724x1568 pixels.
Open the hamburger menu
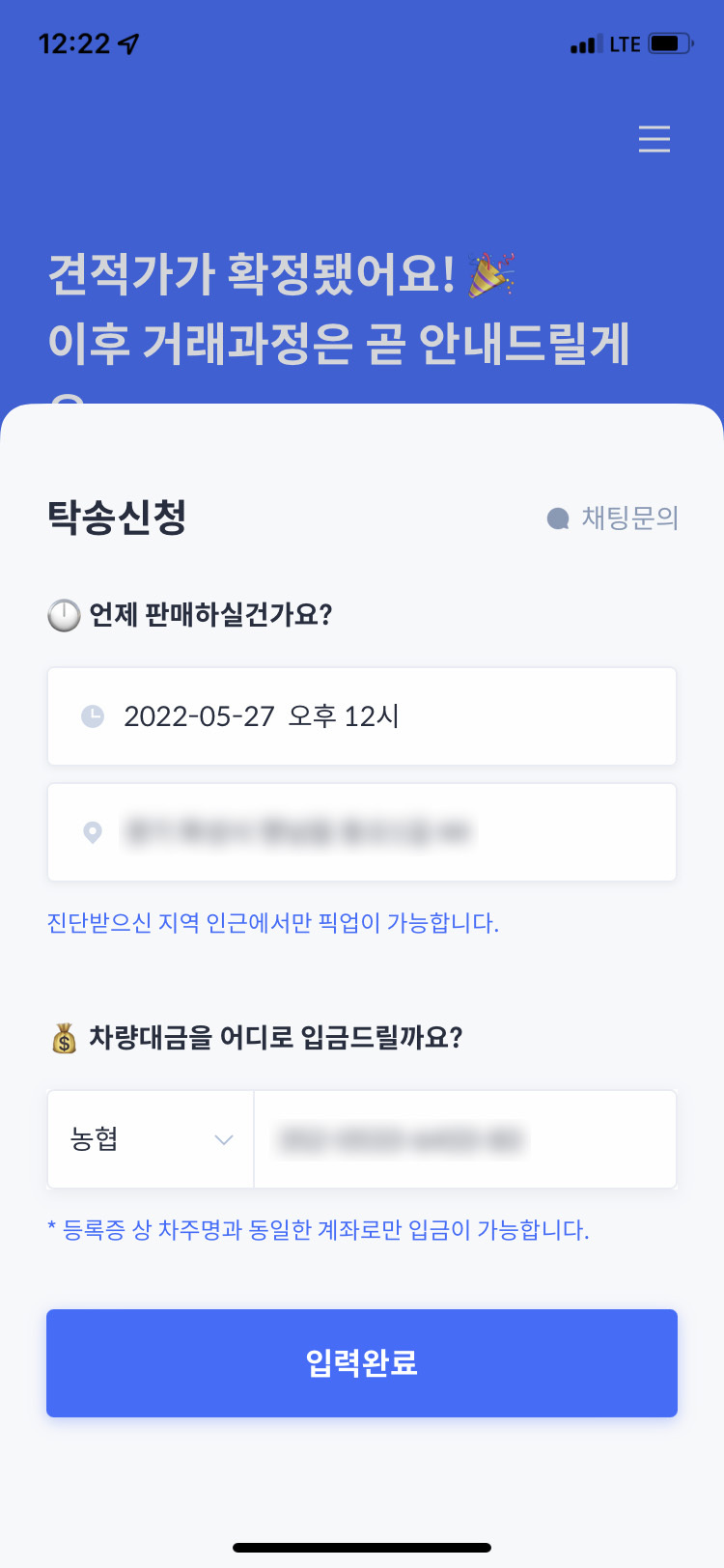click(x=654, y=139)
